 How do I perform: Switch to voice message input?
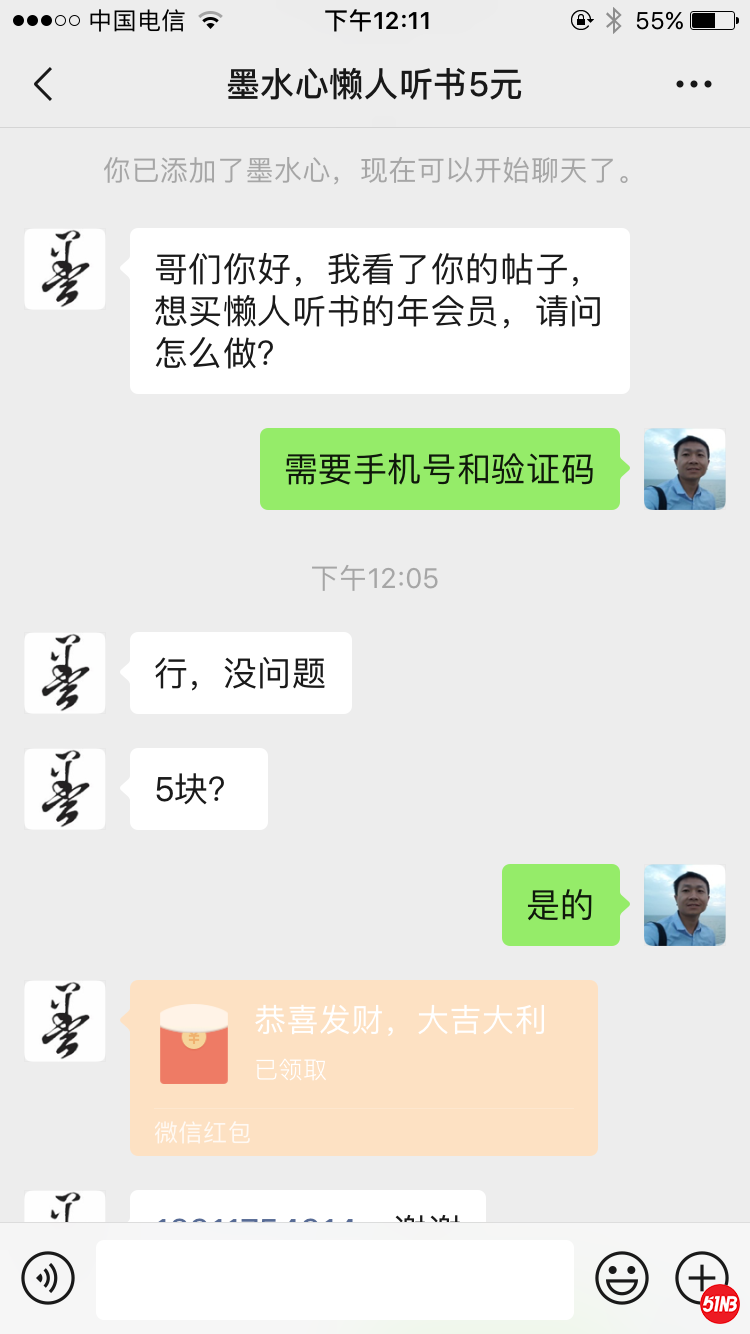coord(48,1277)
